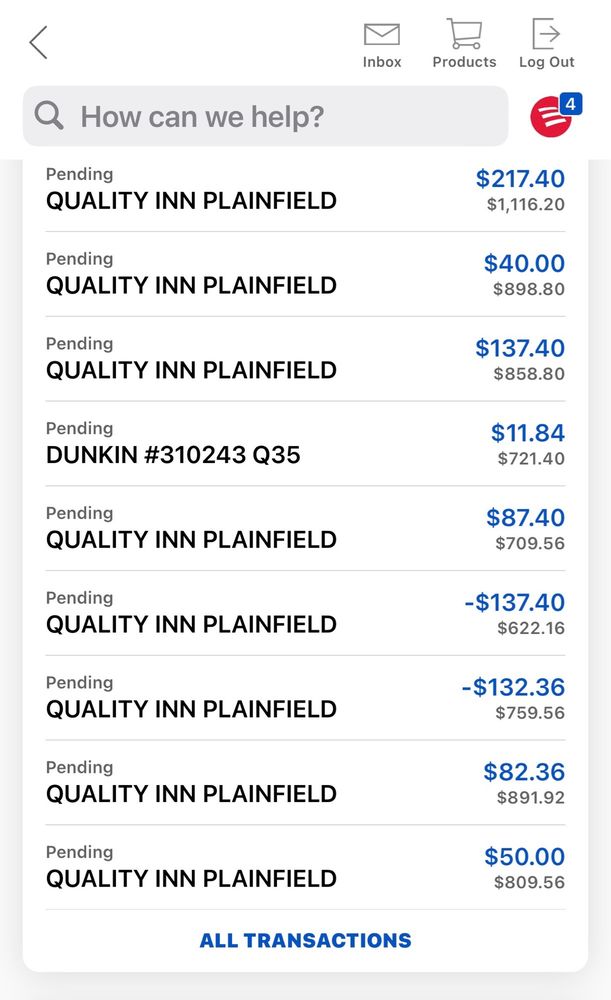Open the Inbox
611x1000 pixels.
(x=382, y=45)
